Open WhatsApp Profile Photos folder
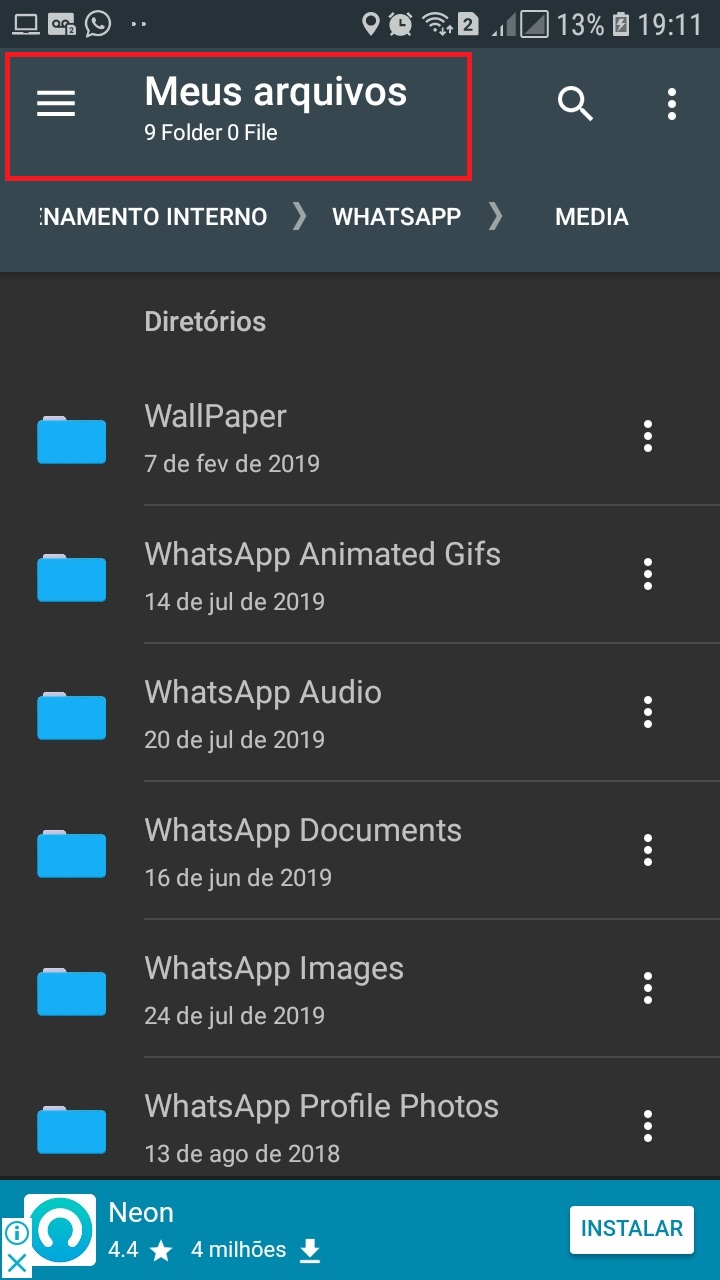 click(320, 1127)
